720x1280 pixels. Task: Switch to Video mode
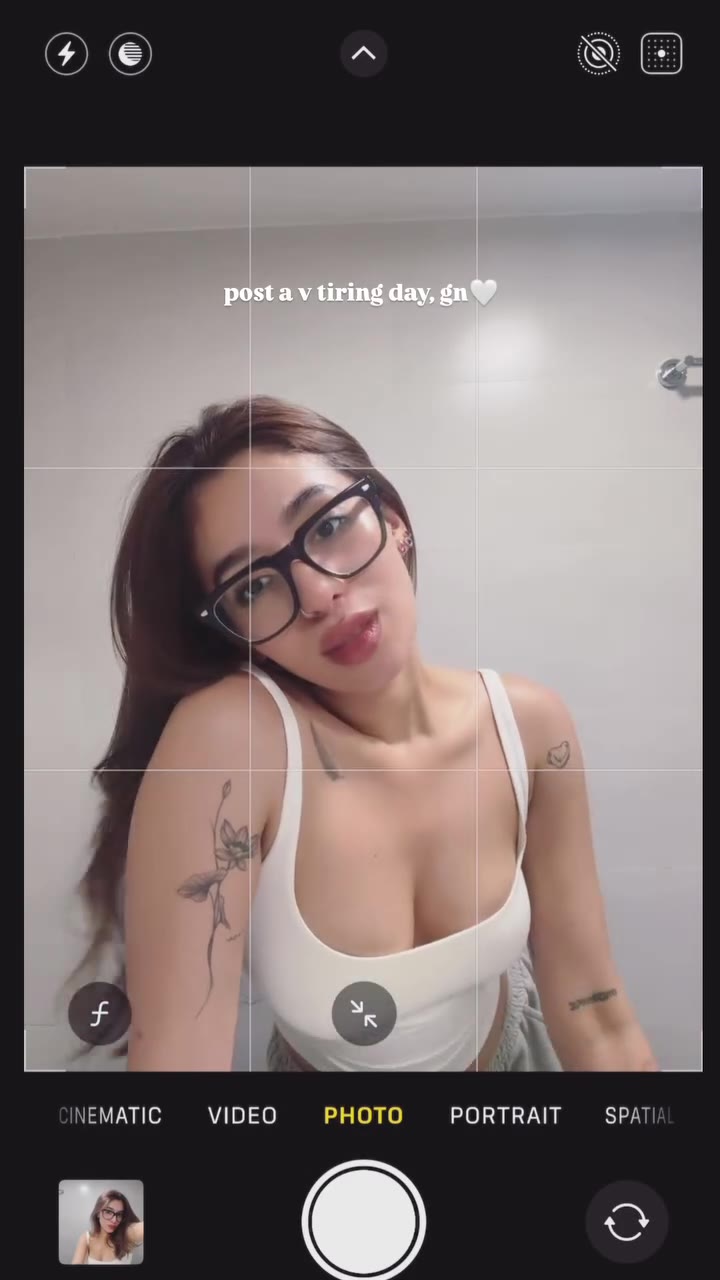coord(242,1115)
